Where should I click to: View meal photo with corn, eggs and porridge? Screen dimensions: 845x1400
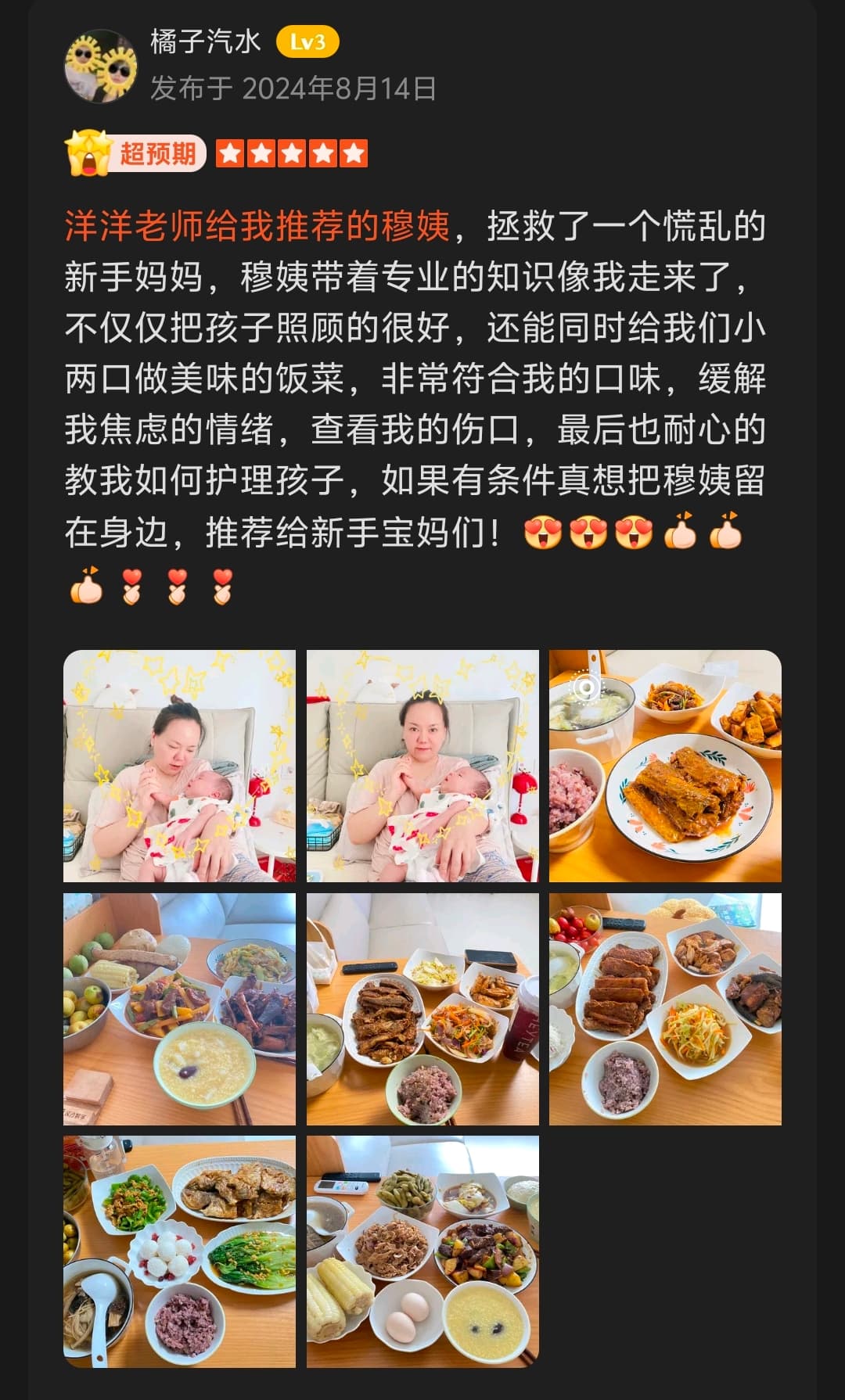point(422,1251)
